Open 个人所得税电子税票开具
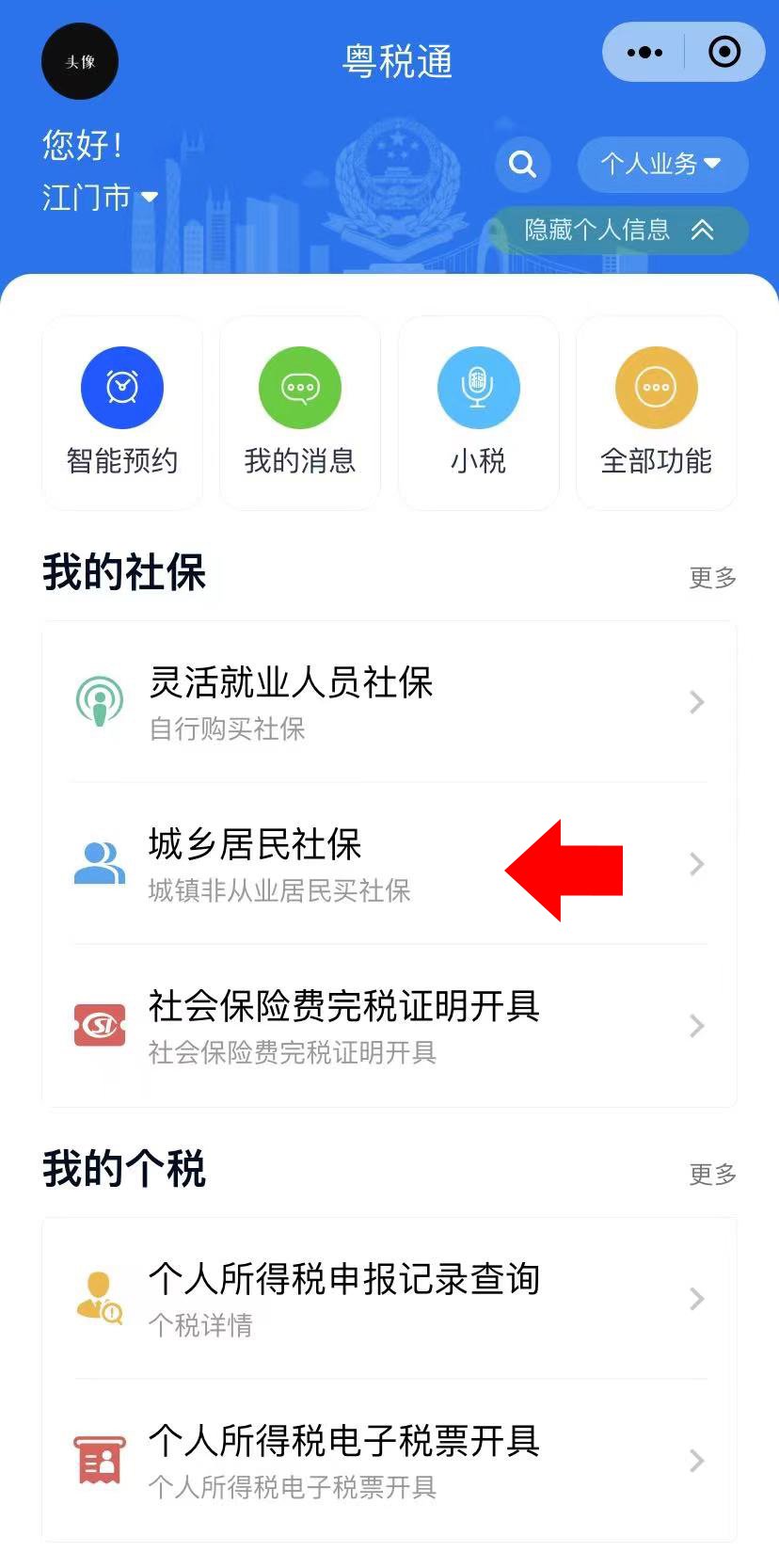 389,1461
